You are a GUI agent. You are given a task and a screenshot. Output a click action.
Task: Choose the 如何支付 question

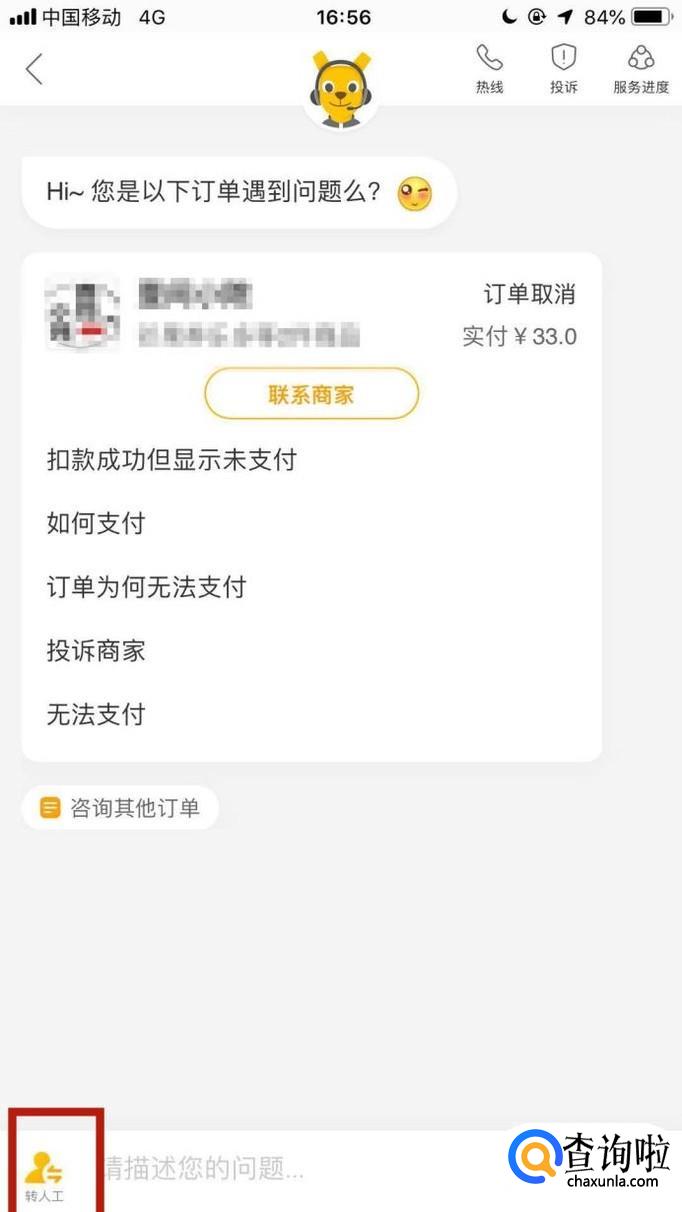coord(96,523)
